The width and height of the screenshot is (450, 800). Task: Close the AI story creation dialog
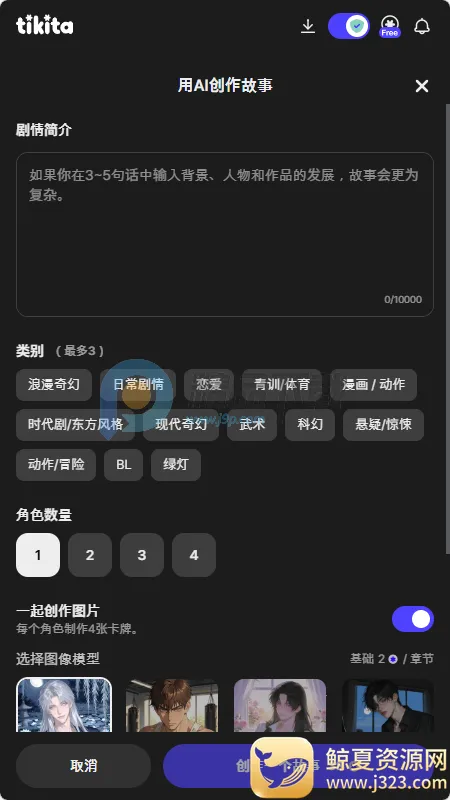(422, 86)
